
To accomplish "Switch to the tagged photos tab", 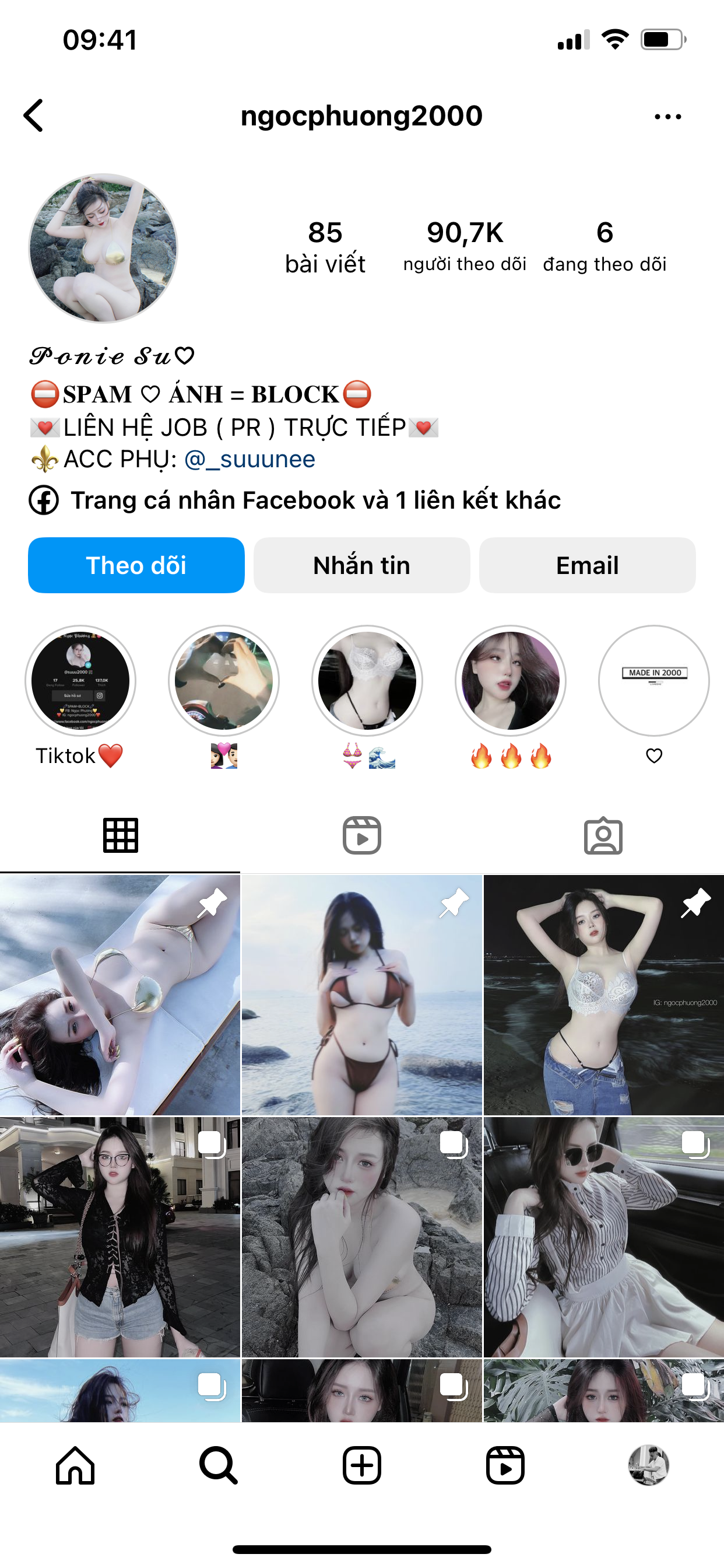I will coord(603,835).
